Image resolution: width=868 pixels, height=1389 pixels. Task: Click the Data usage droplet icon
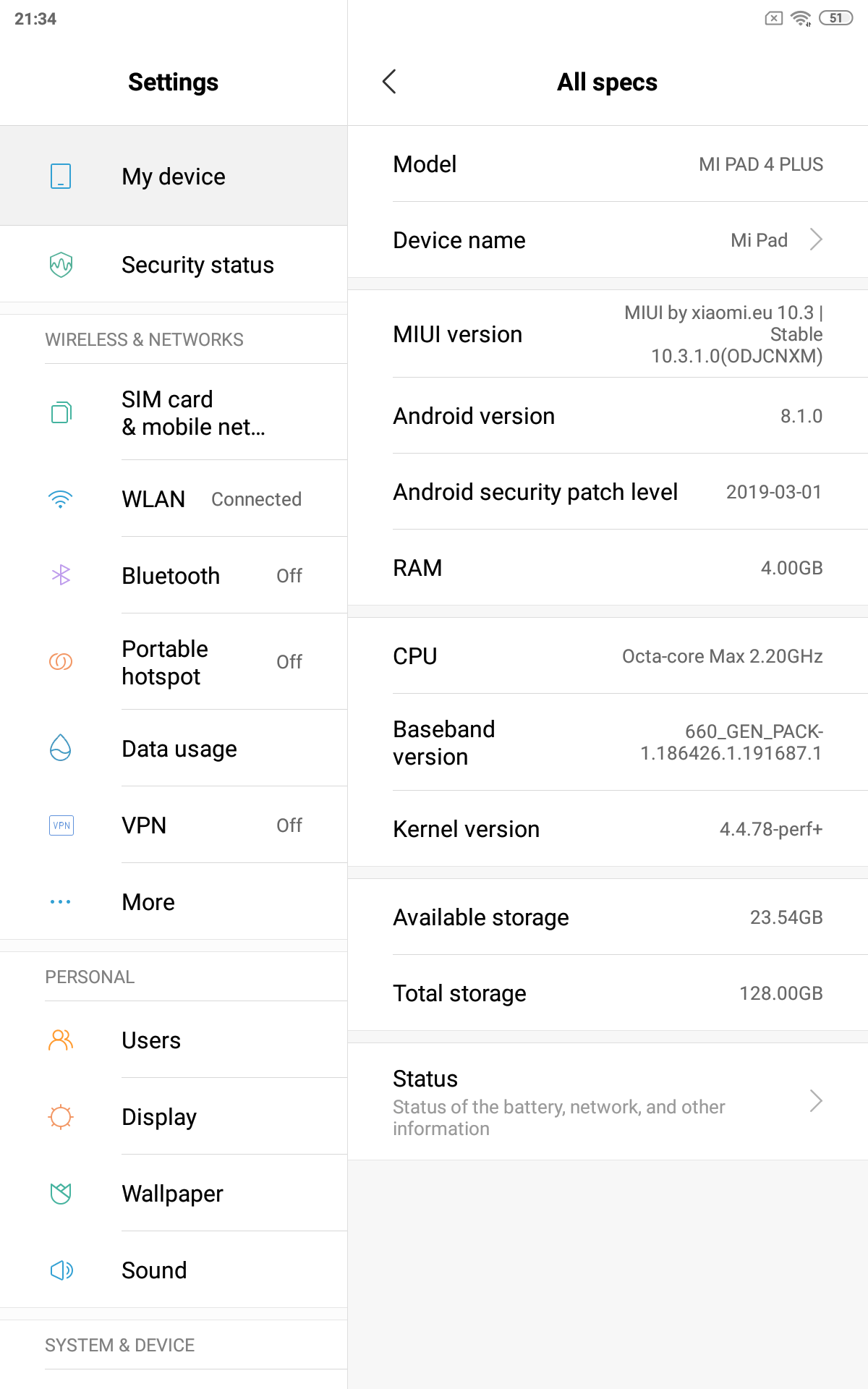click(61, 748)
